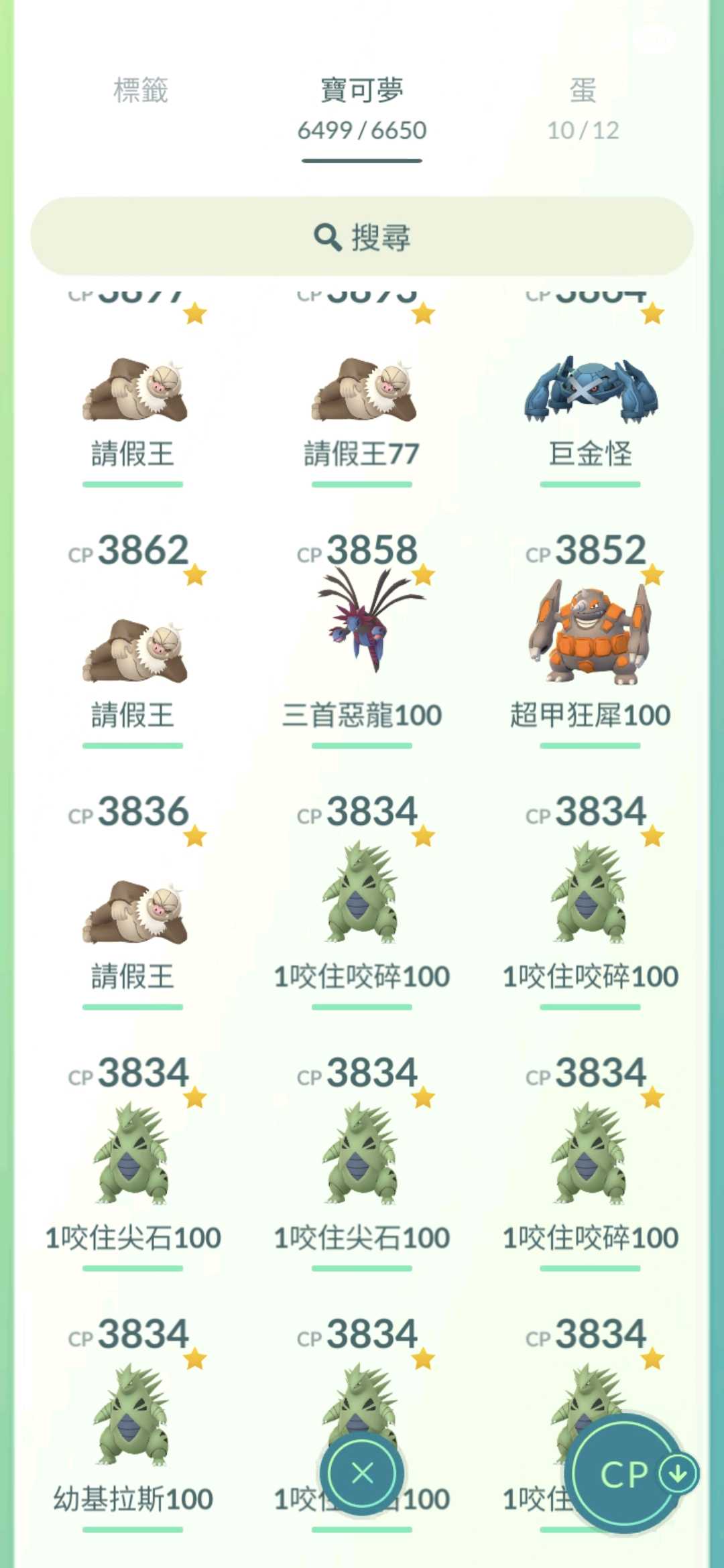Close the Pokémon list with the X button
This screenshot has height=1568, width=724.
(x=362, y=1473)
